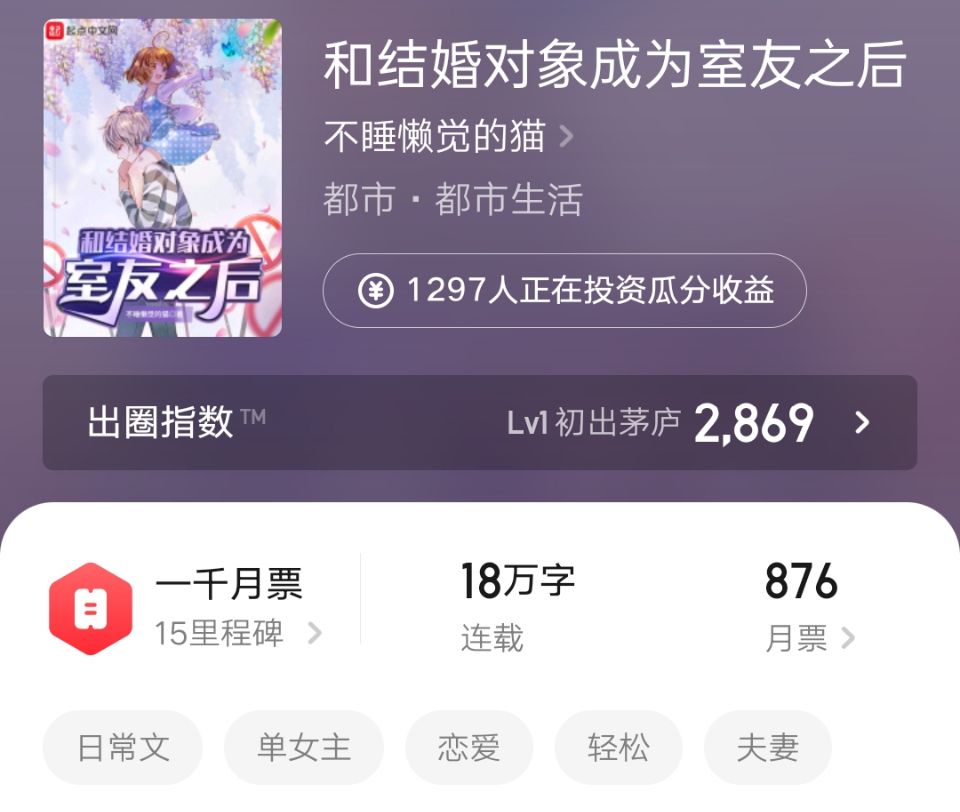Select the 日常文 tag chip

[123, 748]
